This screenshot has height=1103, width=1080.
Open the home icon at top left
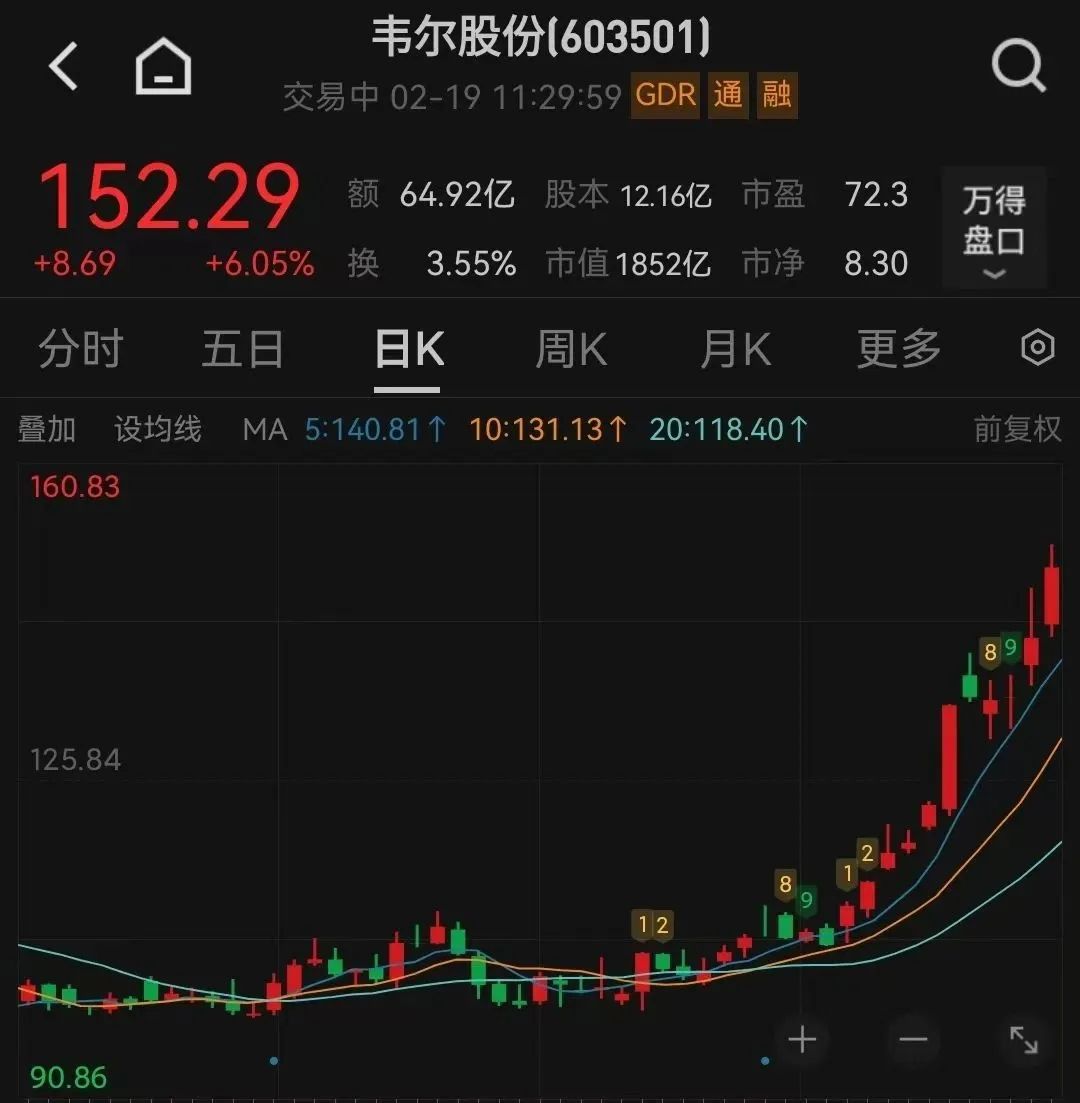point(162,66)
